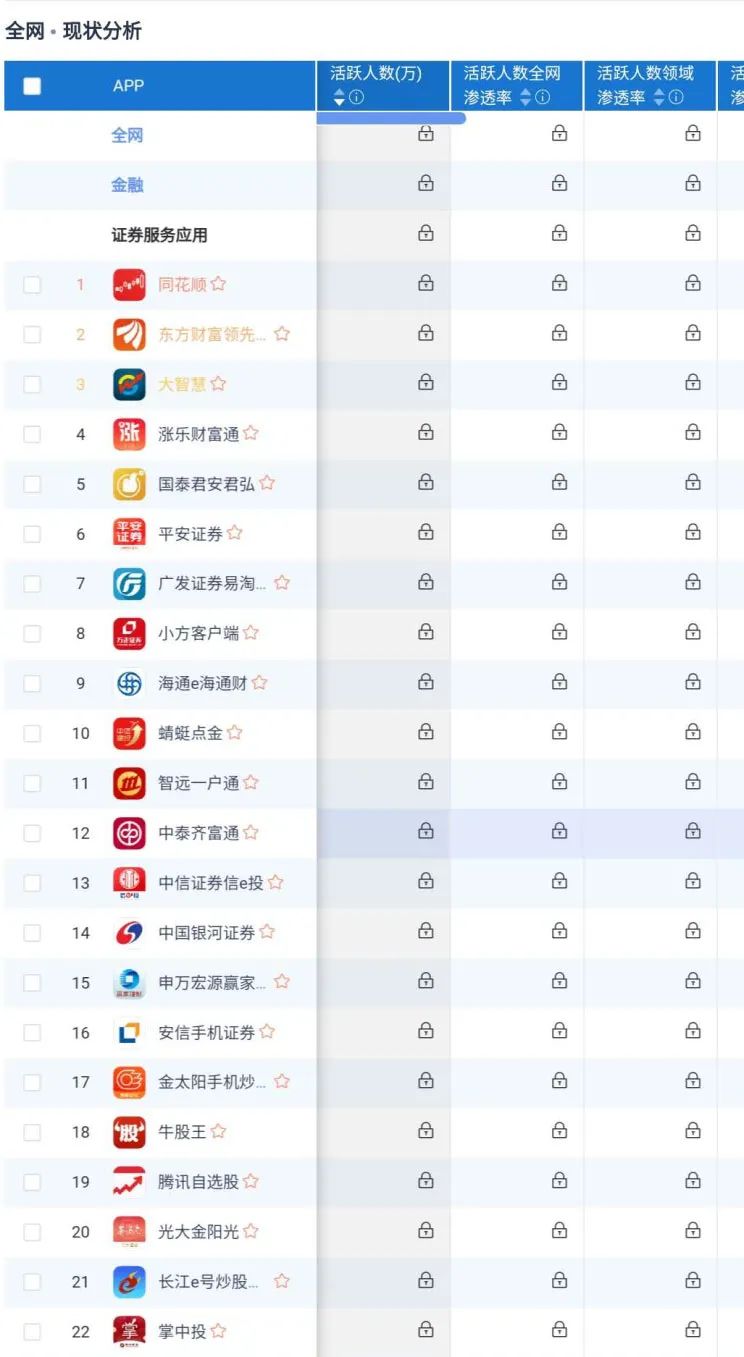Check the box for 安信手机证券
The image size is (744, 1357).
32,1033
